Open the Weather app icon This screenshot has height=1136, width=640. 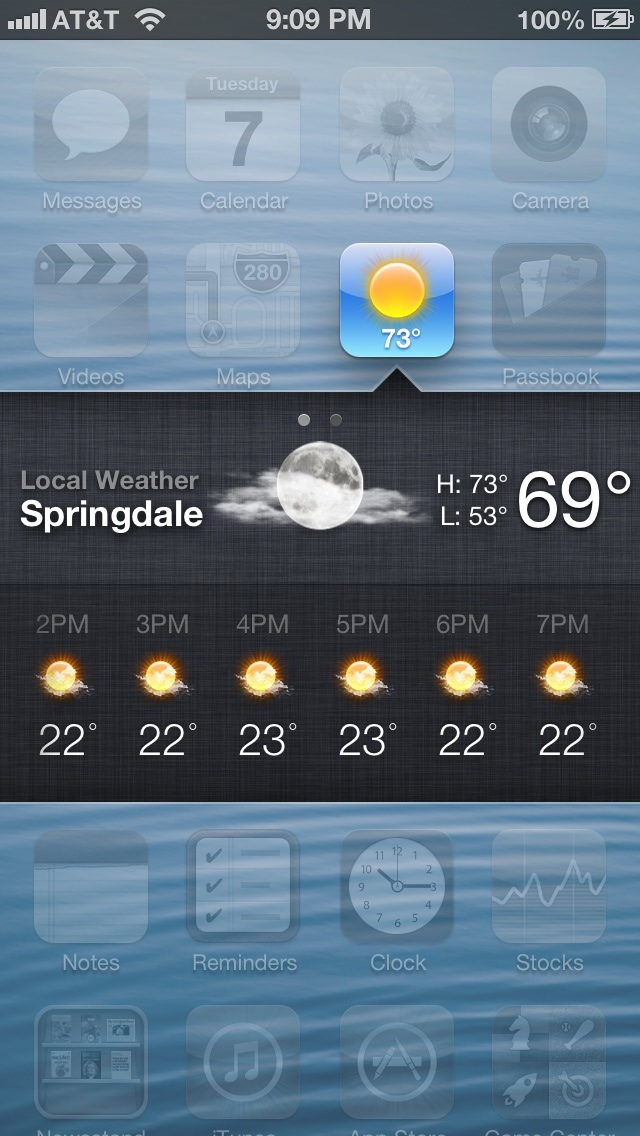click(397, 300)
